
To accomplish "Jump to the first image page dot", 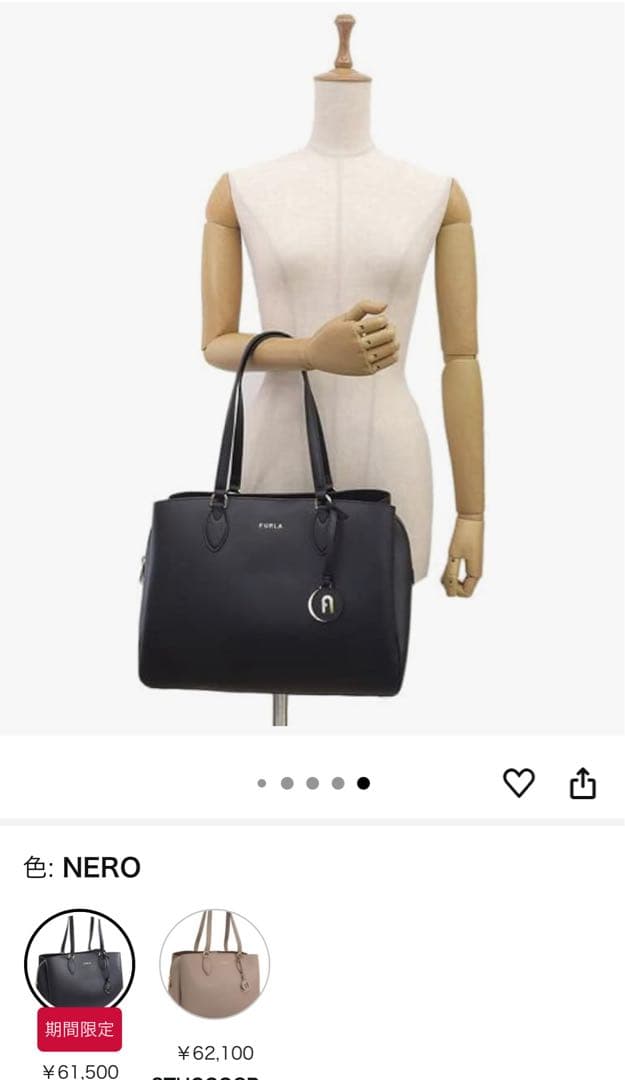I will (262, 783).
